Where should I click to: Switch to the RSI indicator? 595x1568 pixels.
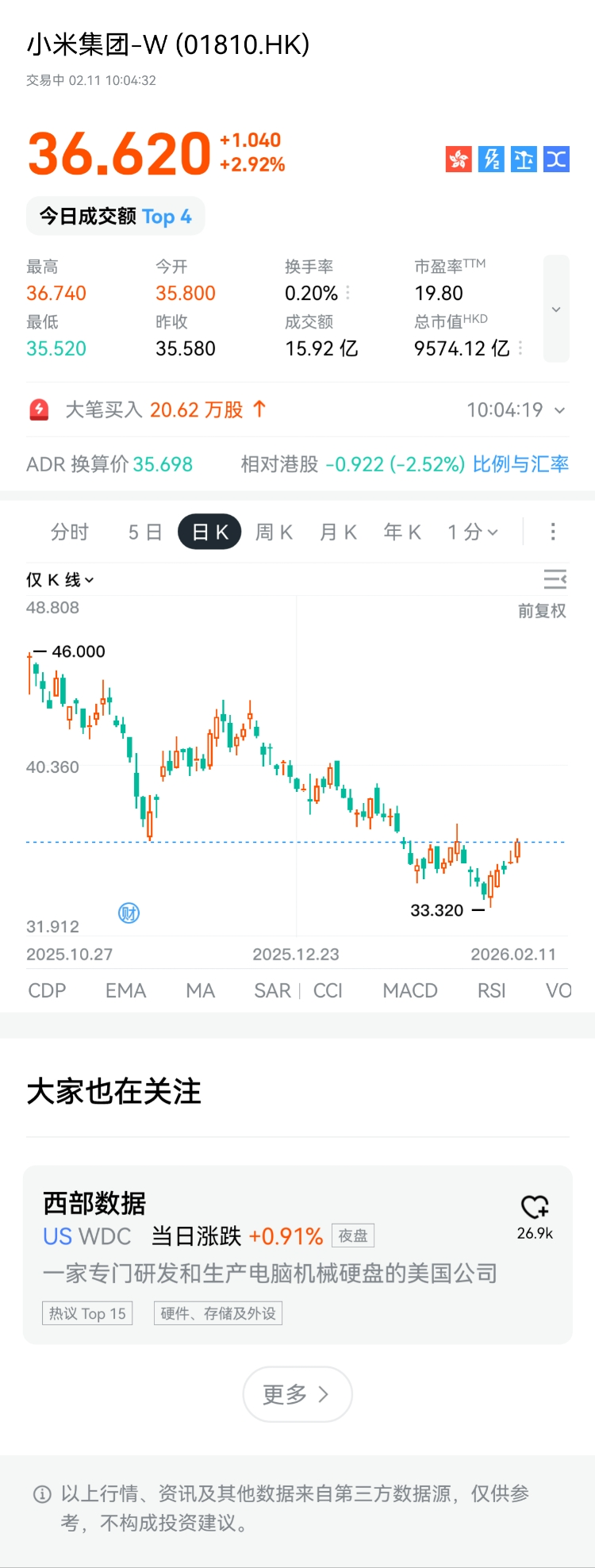492,990
